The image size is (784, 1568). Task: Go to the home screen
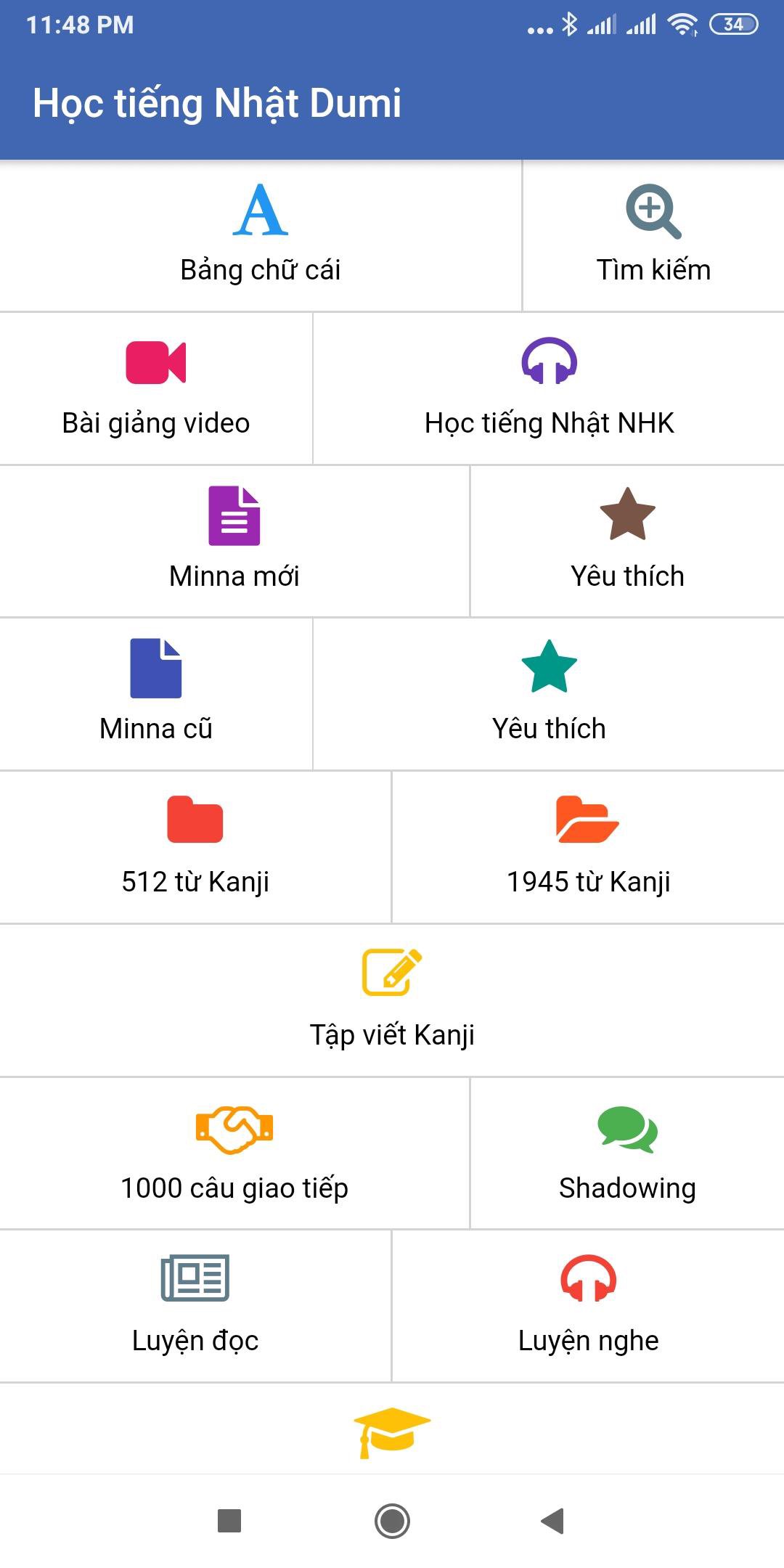tap(392, 1521)
